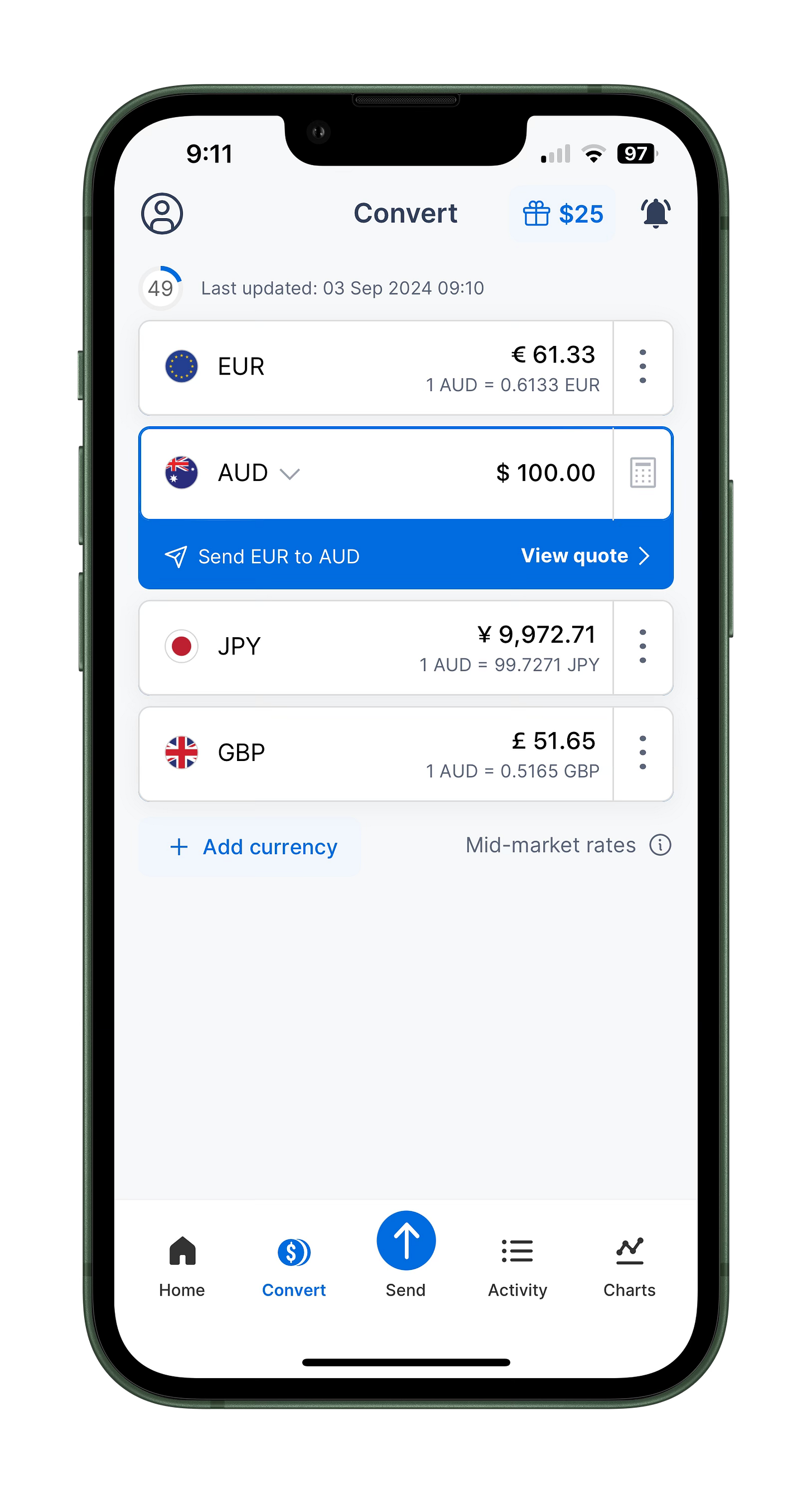Screen dimensions: 812x1493
Task: Edit the $100.00 amount field
Action: pos(545,473)
